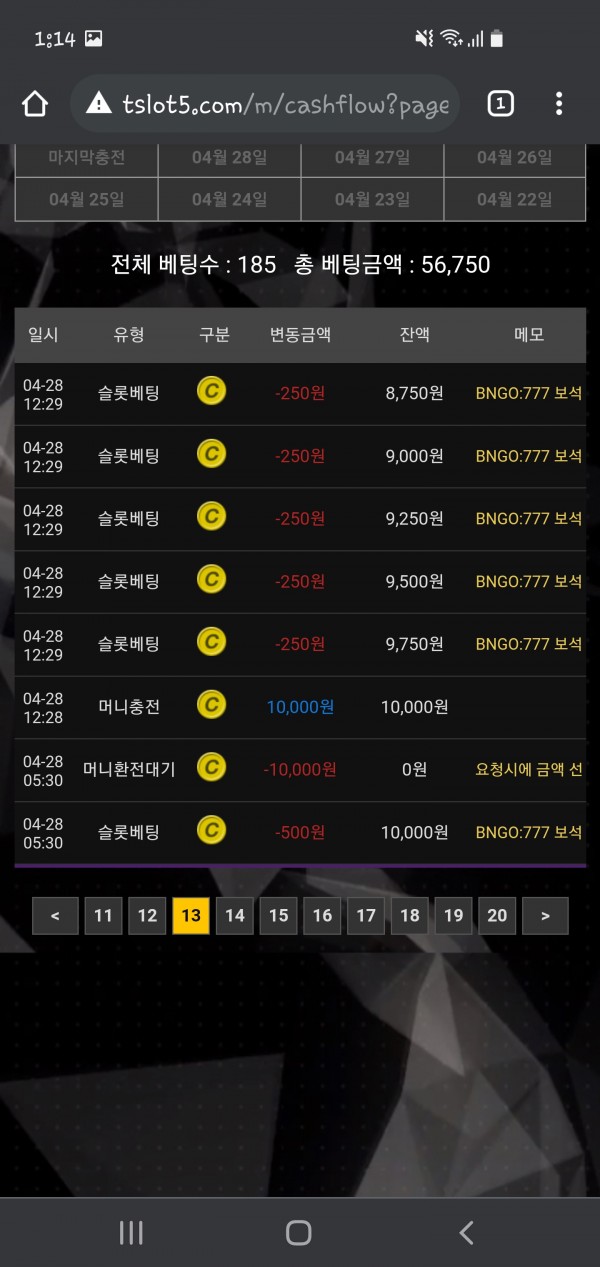The image size is (600, 1267).
Task: Select the 04월 28일 date filter
Action: [229, 158]
